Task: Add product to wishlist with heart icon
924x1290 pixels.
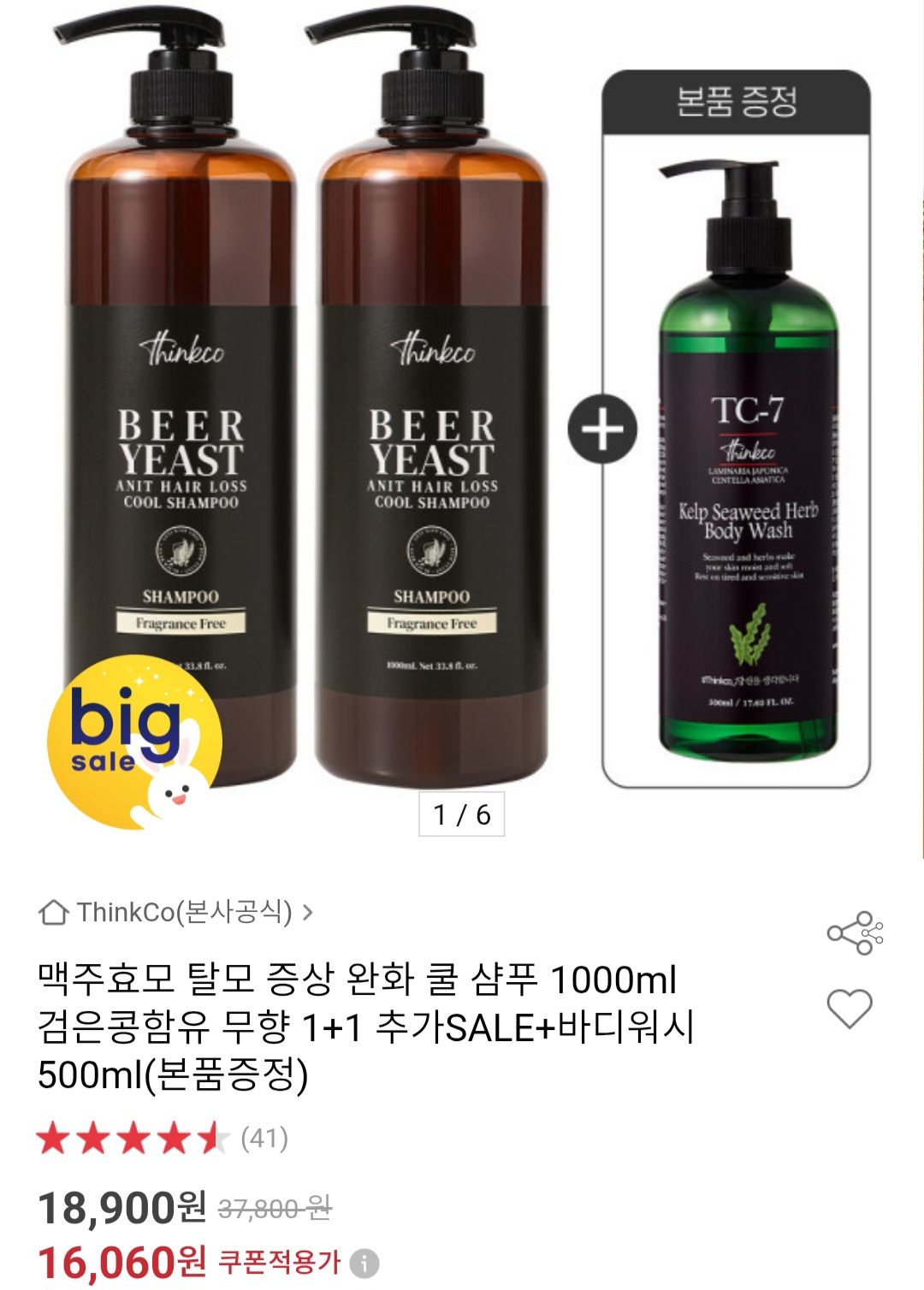Action: click(x=849, y=1009)
